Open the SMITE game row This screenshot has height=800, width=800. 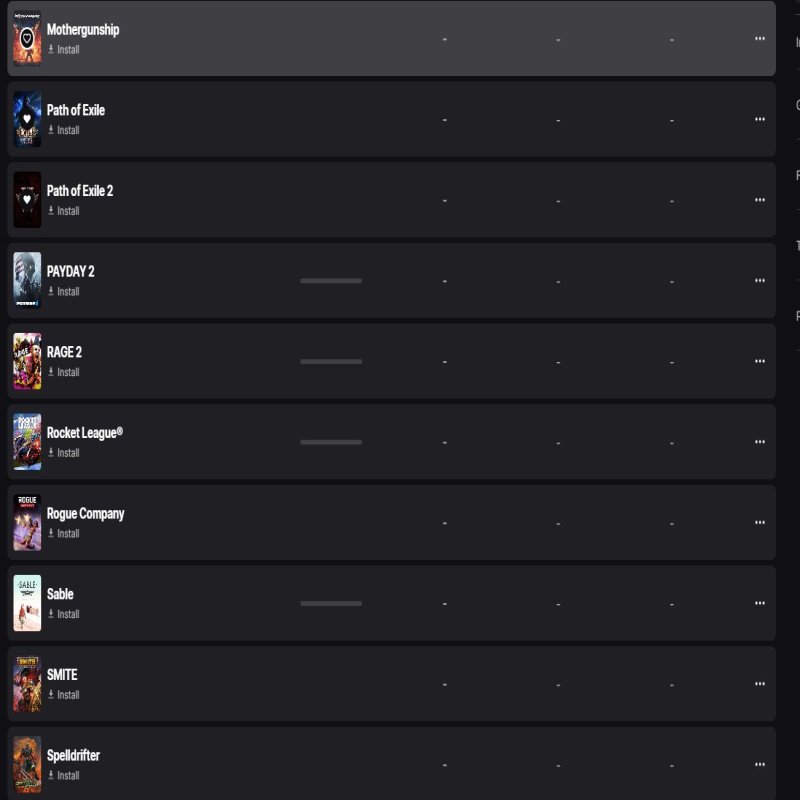62,675
